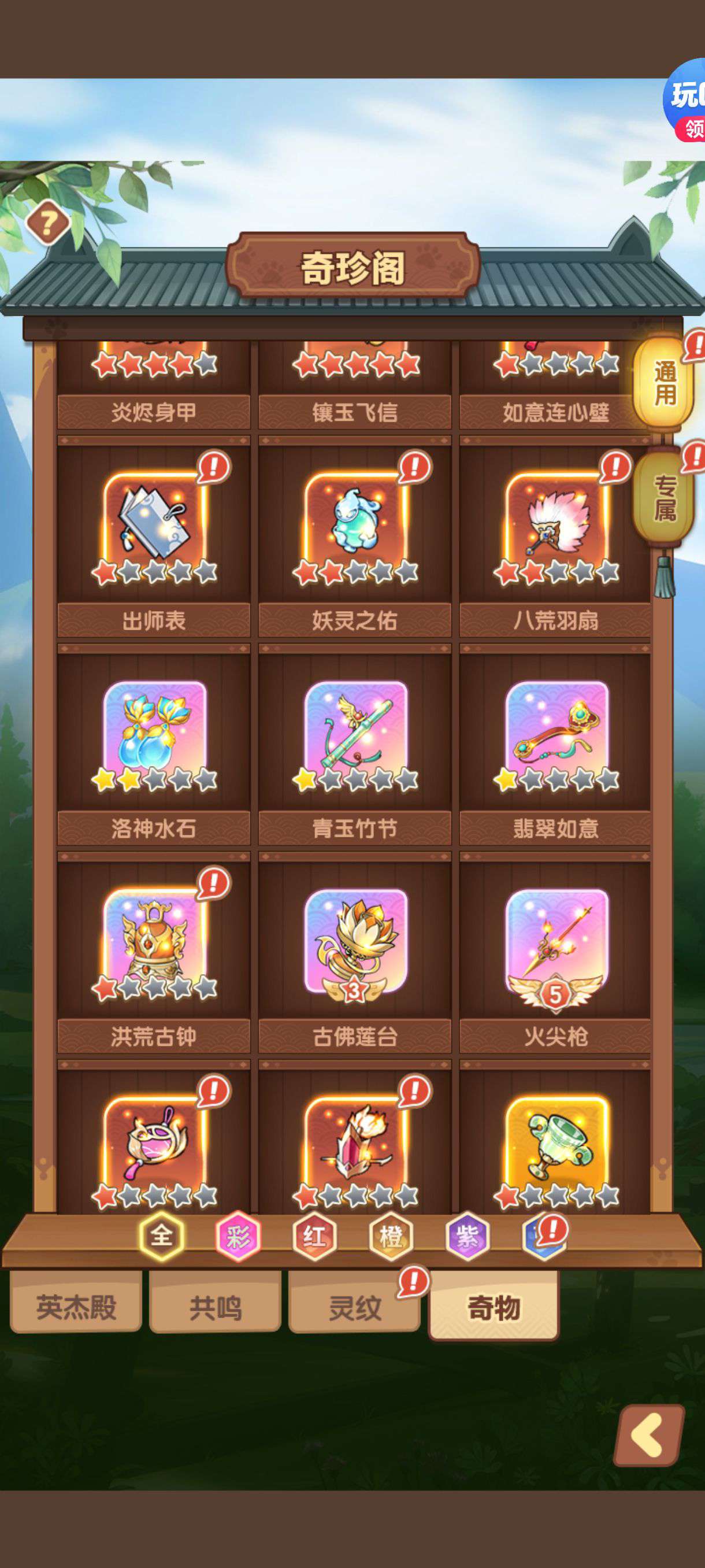Image resolution: width=705 pixels, height=1568 pixels.
Task: Switch to the 通用 lantern tab
Action: [x=664, y=382]
